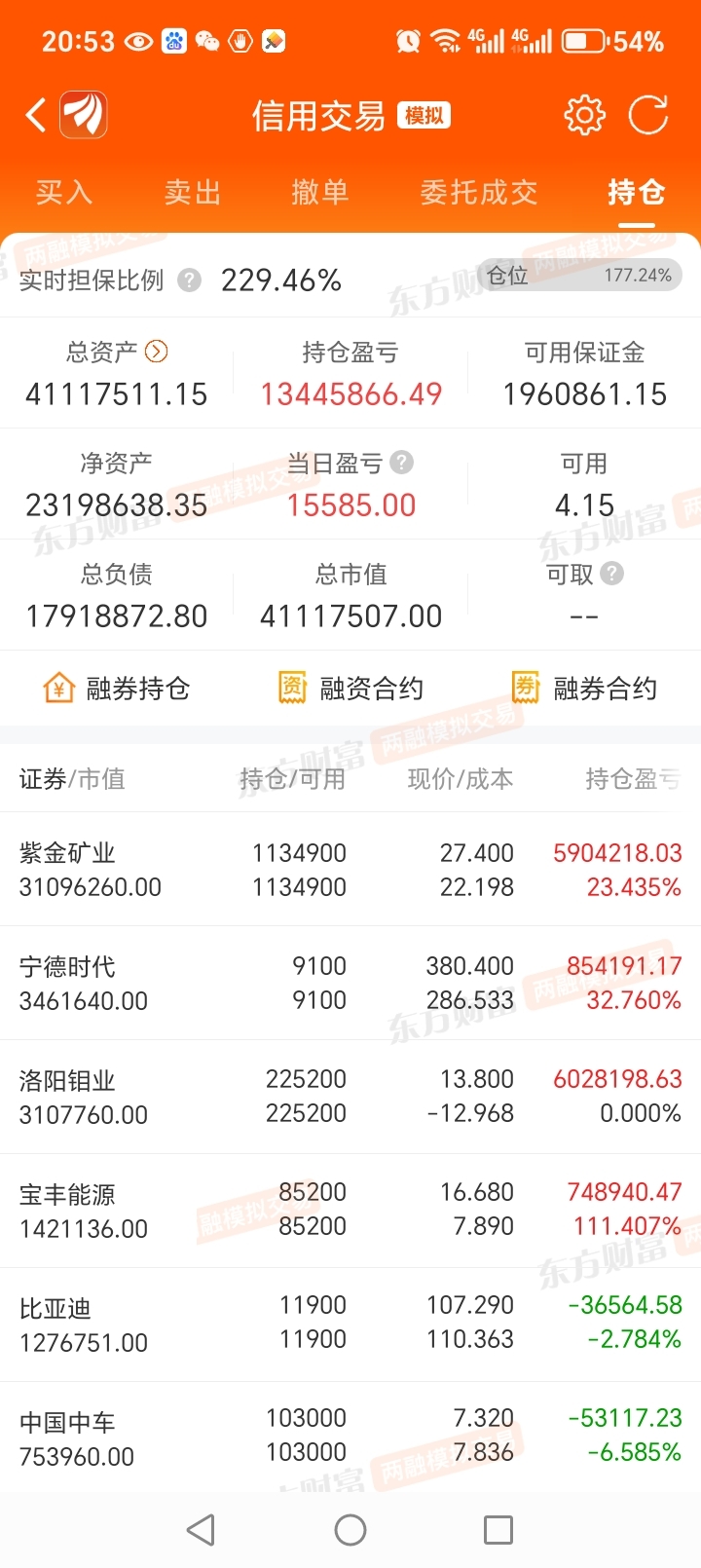This screenshot has height=1568, width=701.
Task: Go back using the header arrow
Action: 36,116
